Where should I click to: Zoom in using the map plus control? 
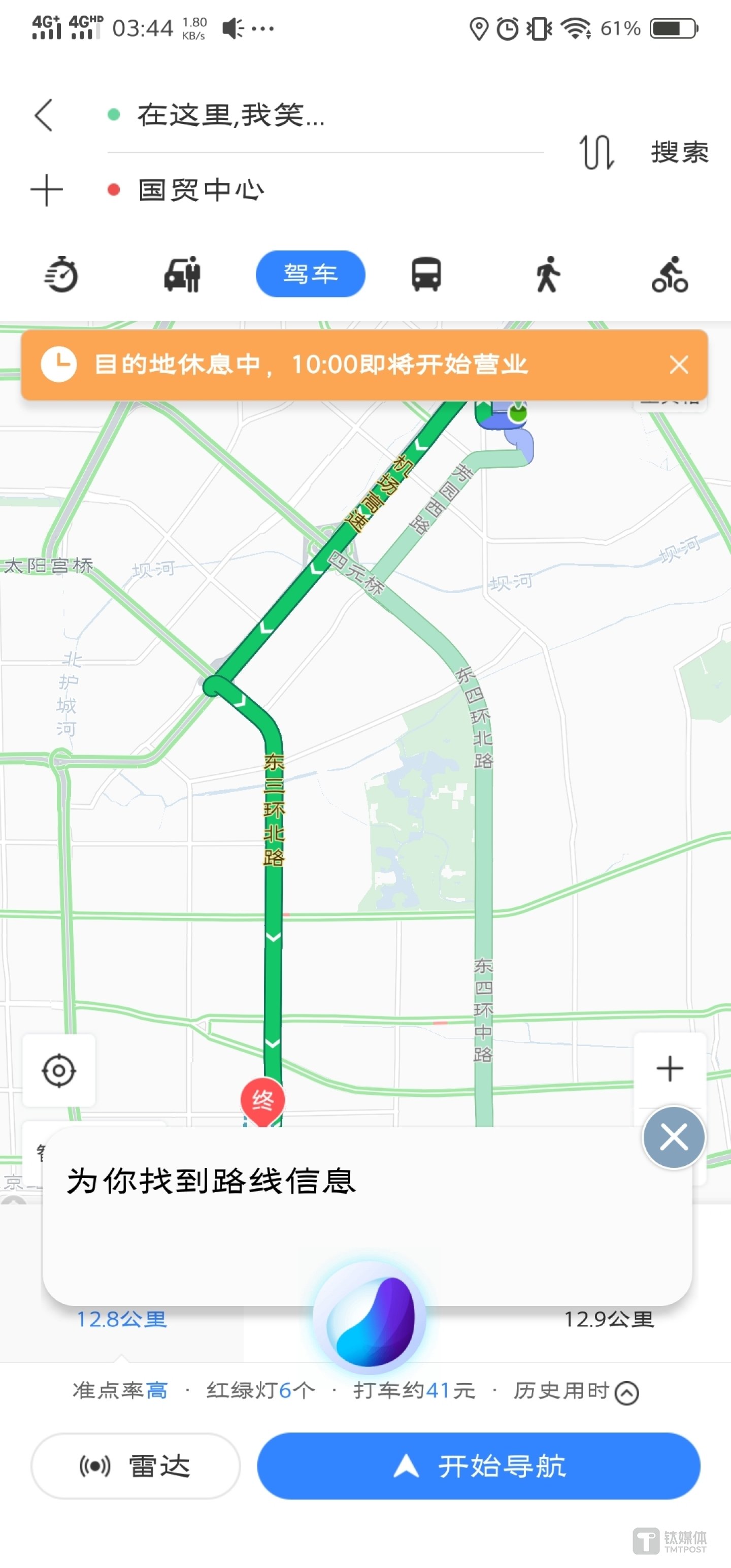670,1068
